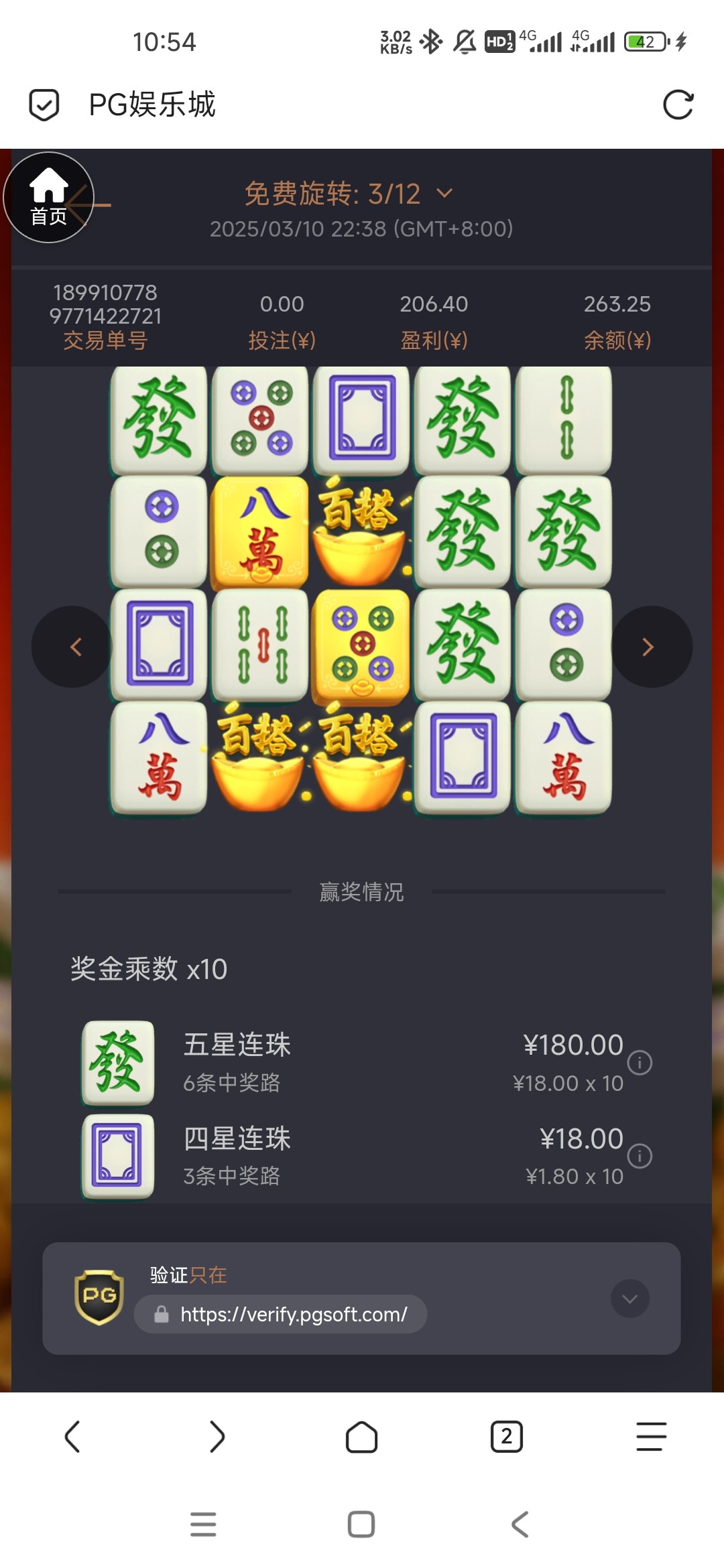Expand the PG verification panel
The height and width of the screenshot is (1568, 724).
click(x=629, y=1299)
